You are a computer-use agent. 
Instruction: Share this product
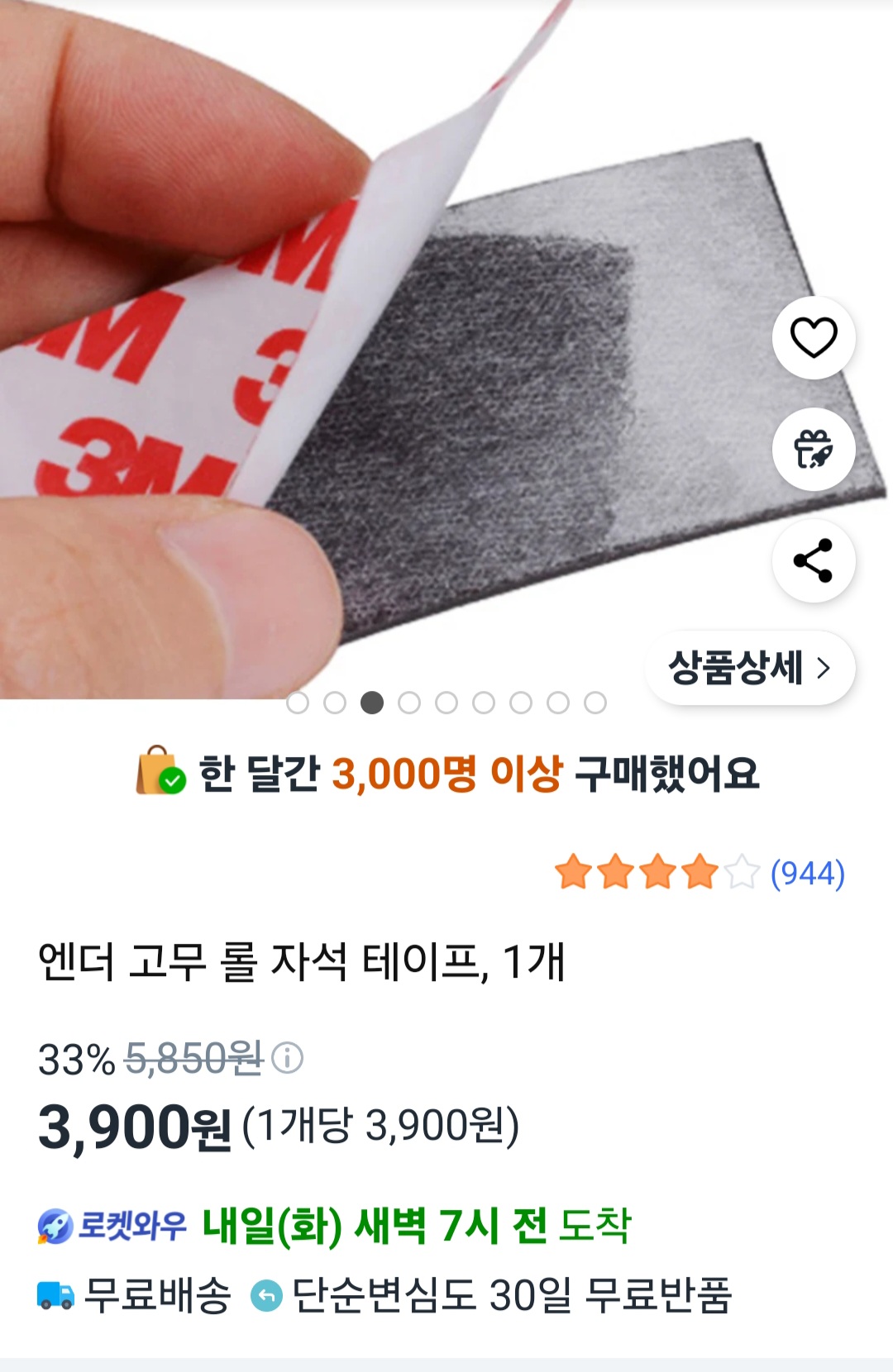click(x=814, y=561)
